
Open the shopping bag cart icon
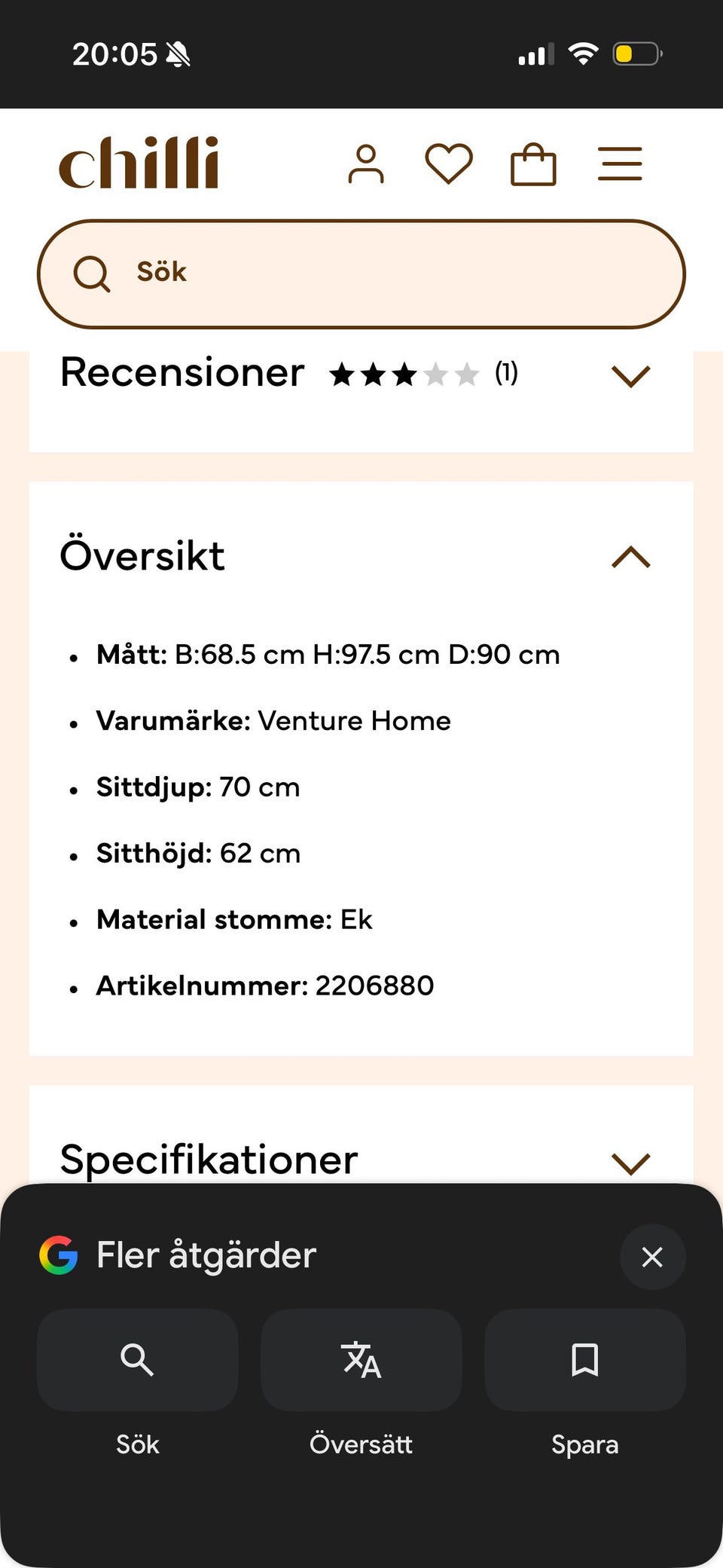pyautogui.click(x=534, y=164)
